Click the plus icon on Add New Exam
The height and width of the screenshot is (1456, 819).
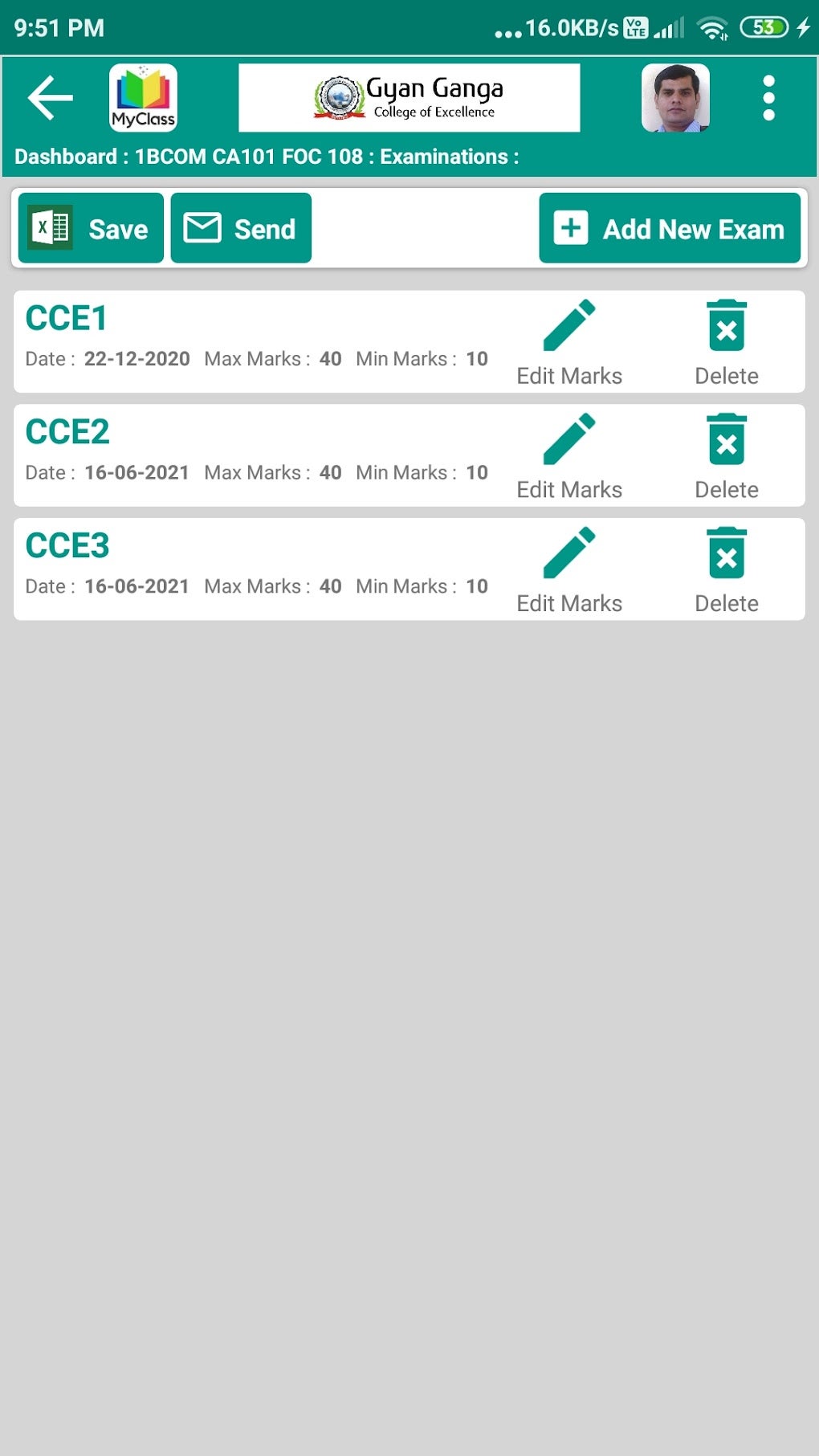click(570, 229)
